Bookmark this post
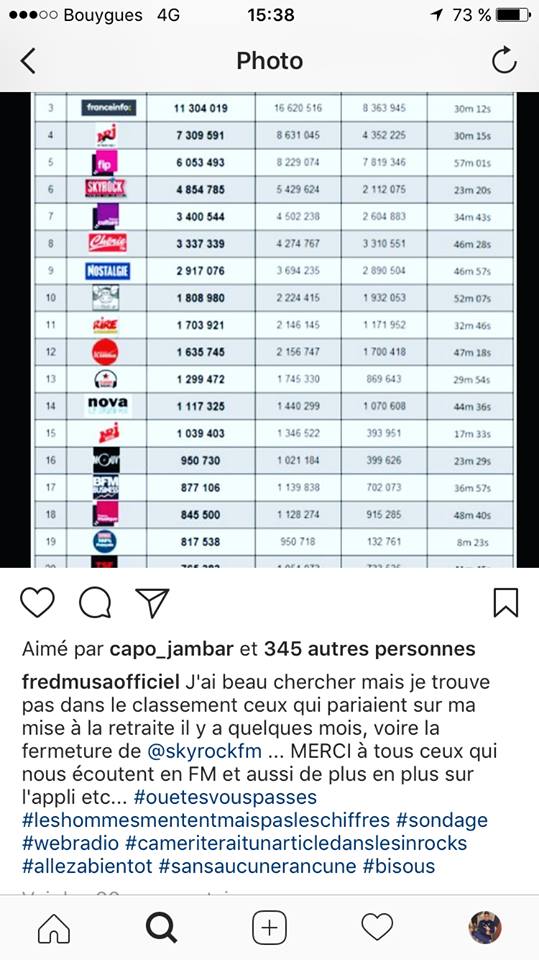 pos(506,602)
